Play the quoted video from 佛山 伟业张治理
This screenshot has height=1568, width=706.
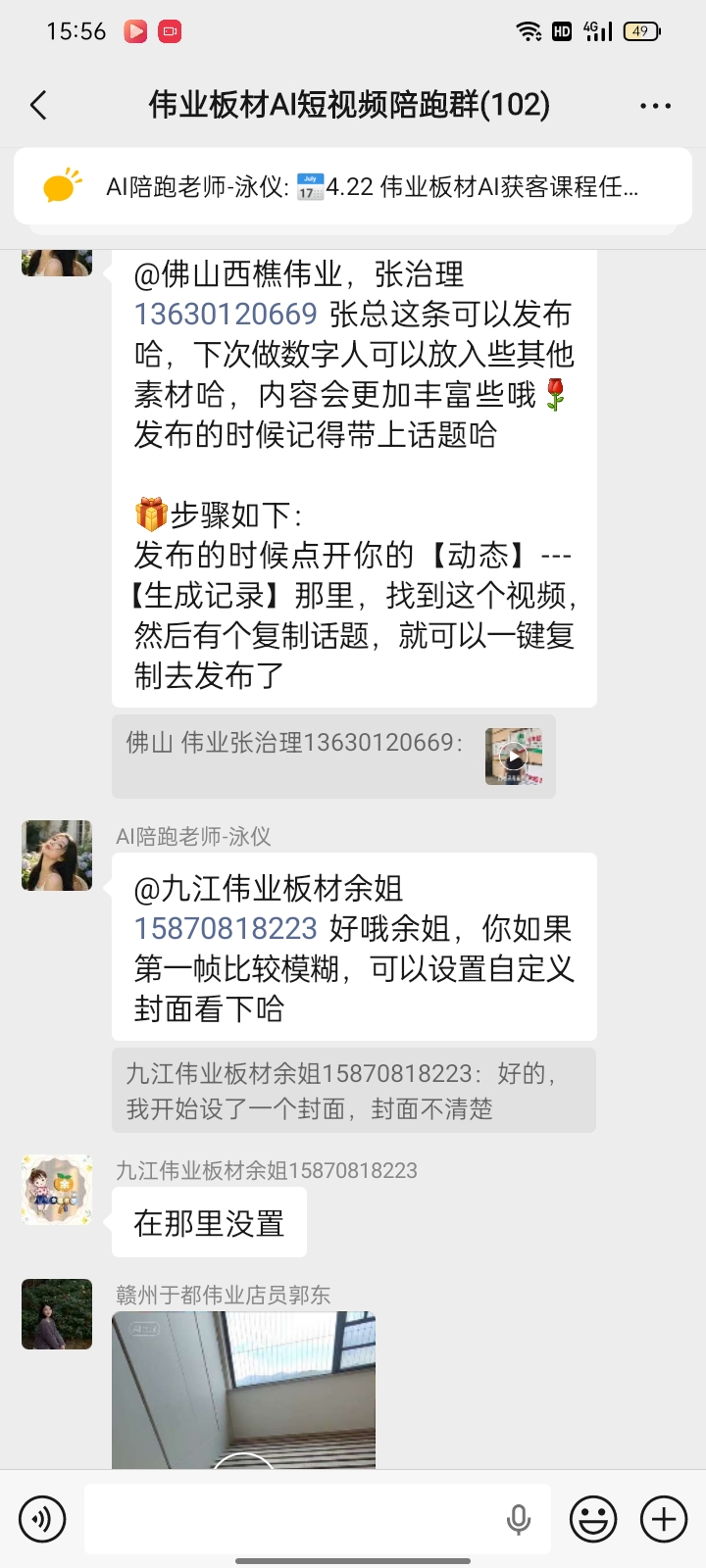pos(513,757)
